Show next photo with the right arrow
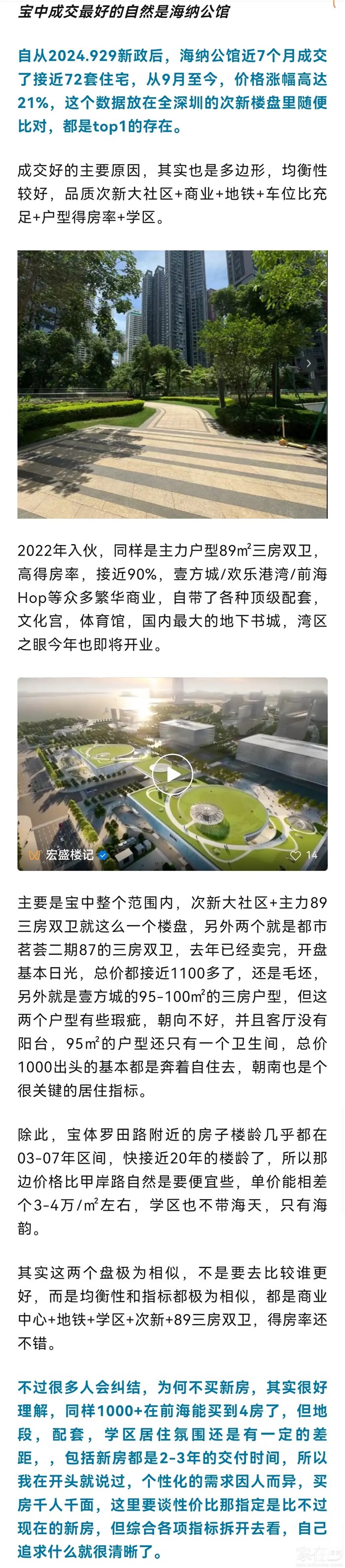The height and width of the screenshot is (1568, 345). pyautogui.click(x=309, y=364)
